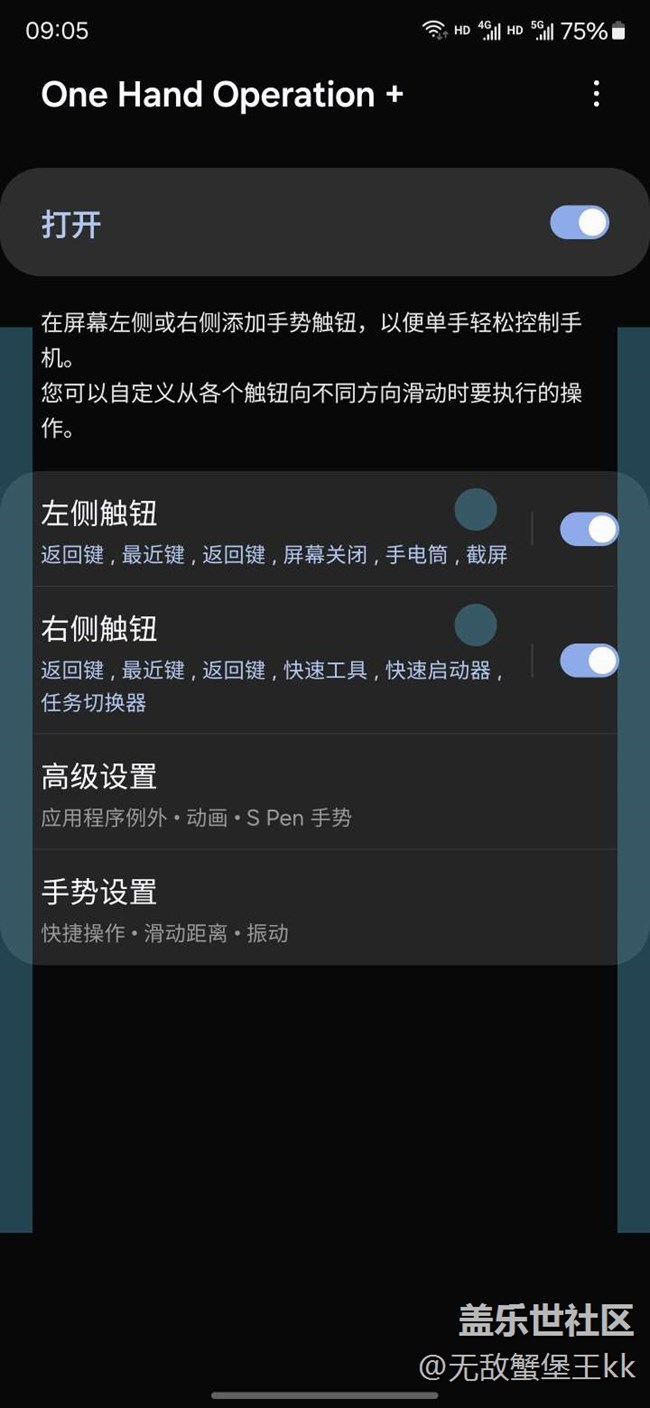
Task: Open 高级设置
Action: (x=325, y=792)
